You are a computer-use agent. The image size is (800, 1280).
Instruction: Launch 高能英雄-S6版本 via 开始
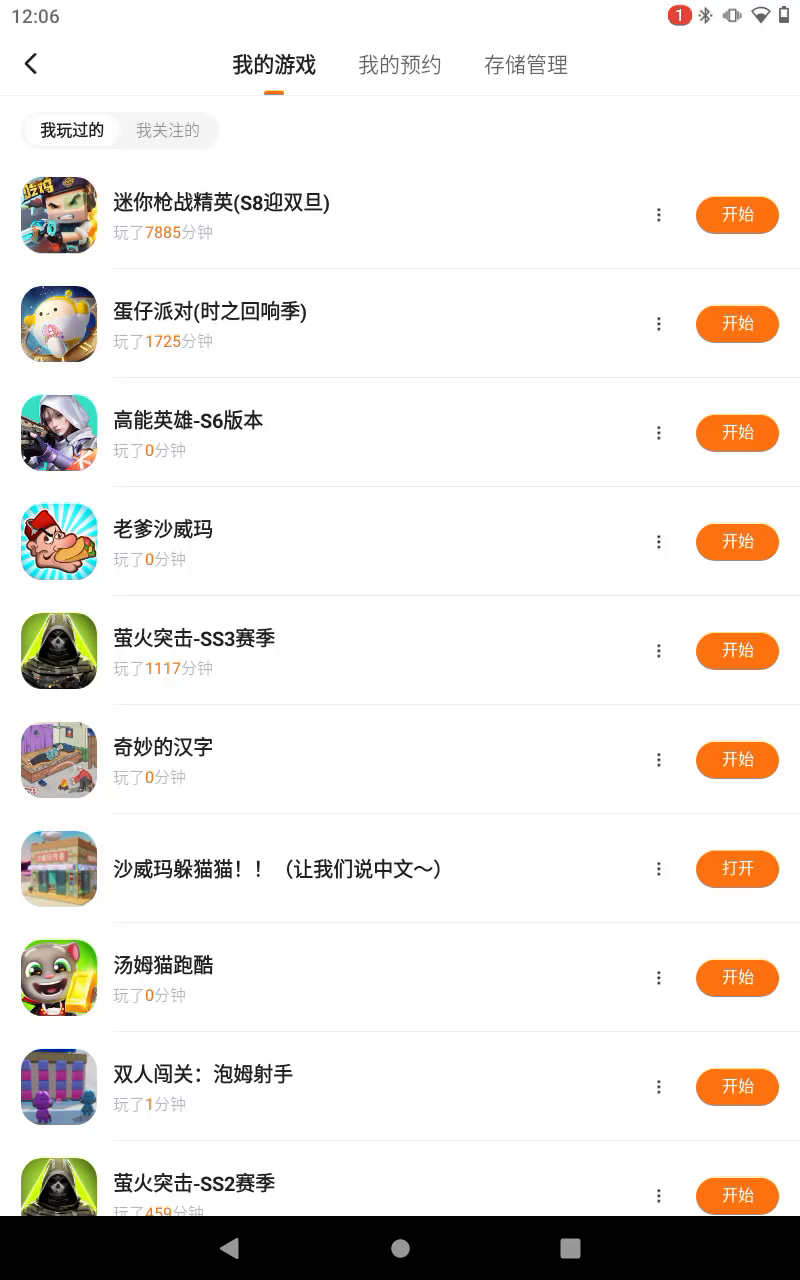(737, 433)
